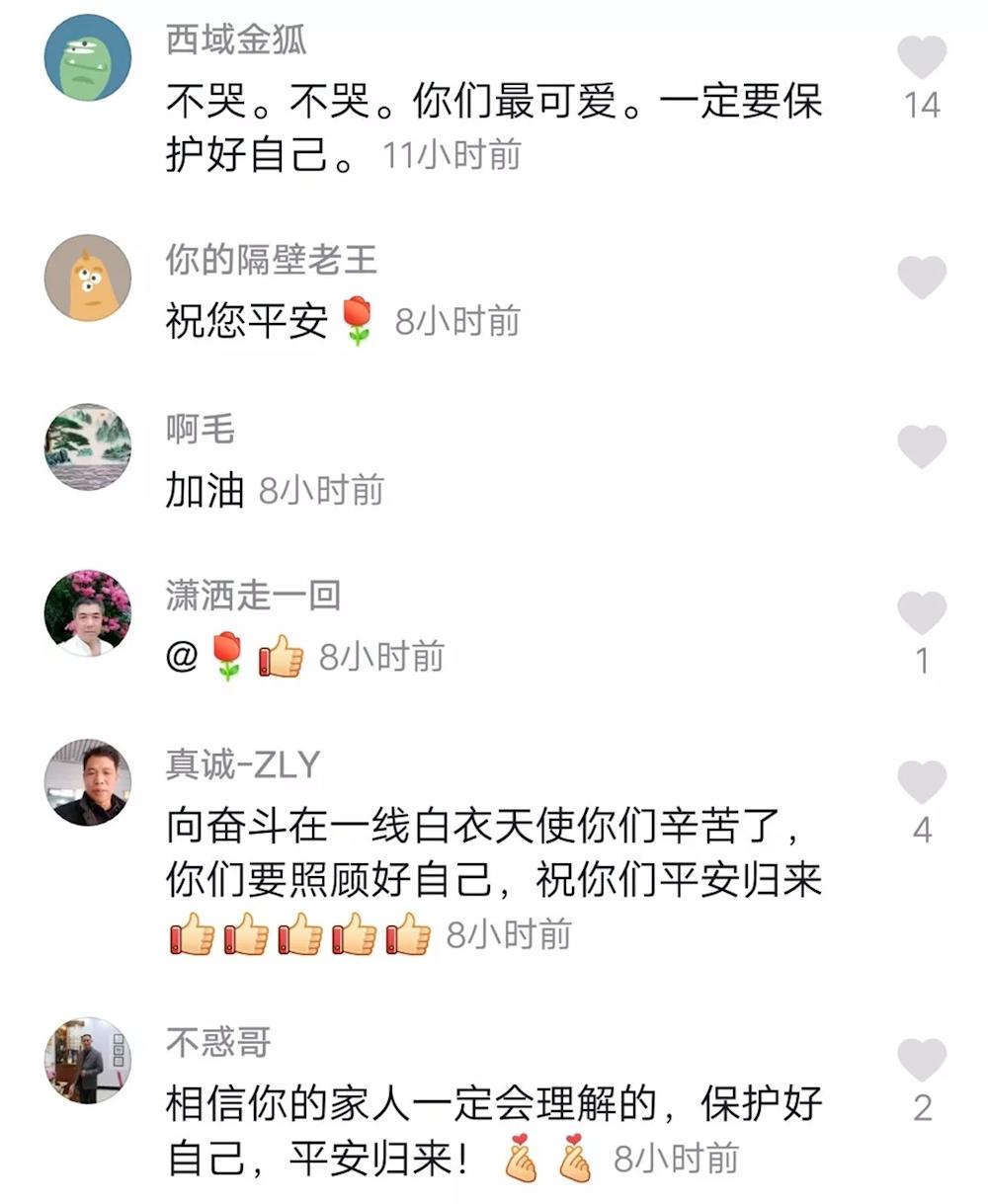
Task: Open 西域金狐's profile avatar
Action: coord(88,57)
